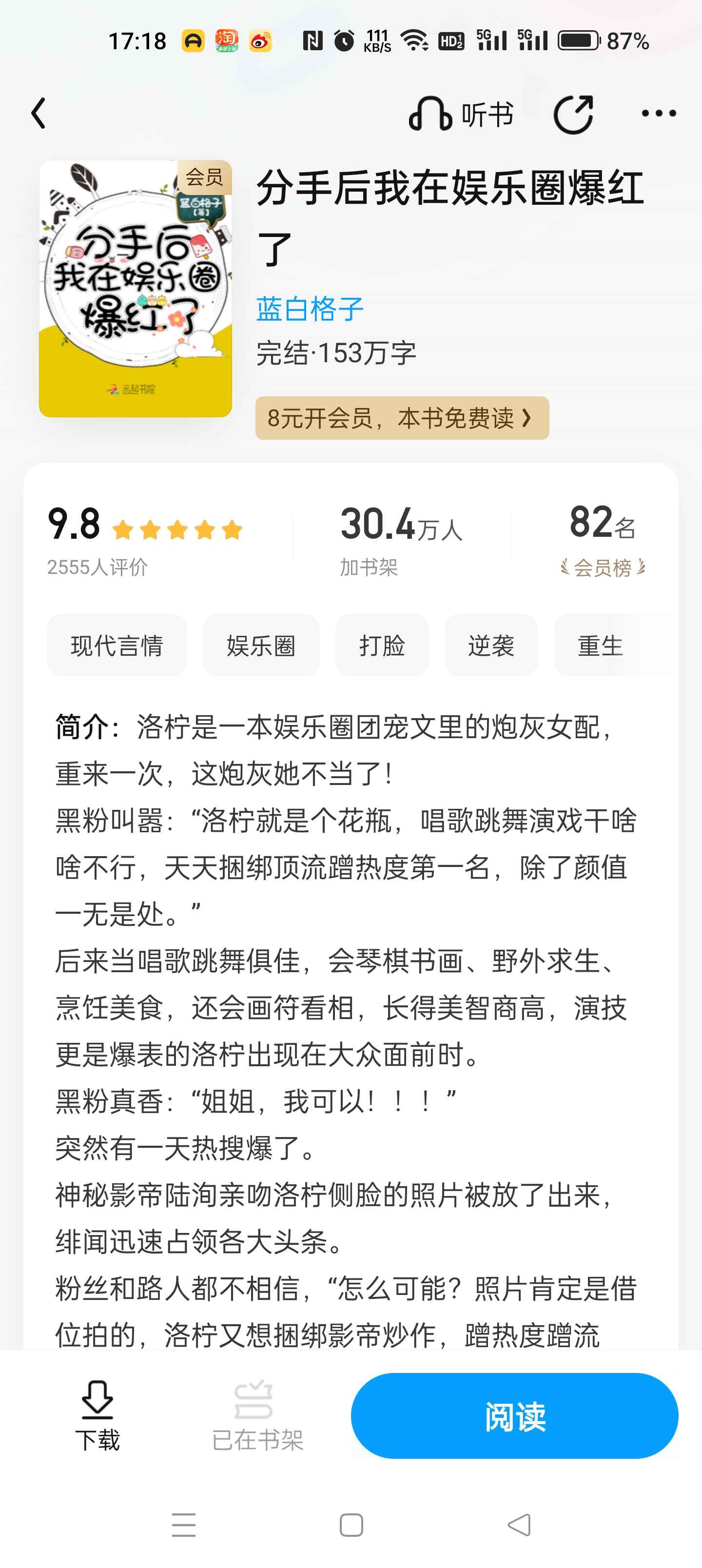Download the book with 下载
Screen dimensions: 702x1568
pyautogui.click(x=97, y=1416)
